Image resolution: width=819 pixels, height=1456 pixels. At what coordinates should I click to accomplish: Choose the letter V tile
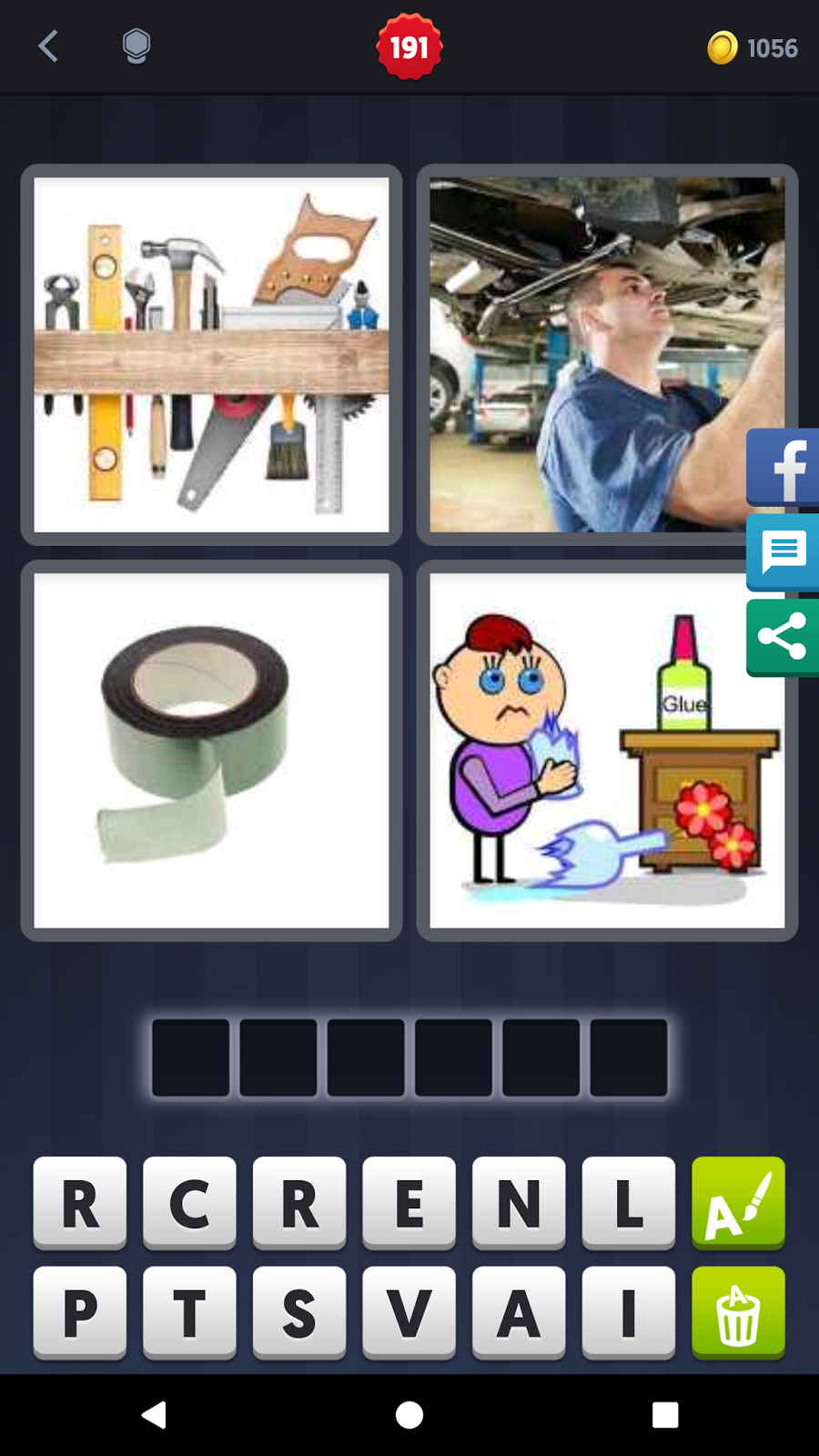point(409,1312)
